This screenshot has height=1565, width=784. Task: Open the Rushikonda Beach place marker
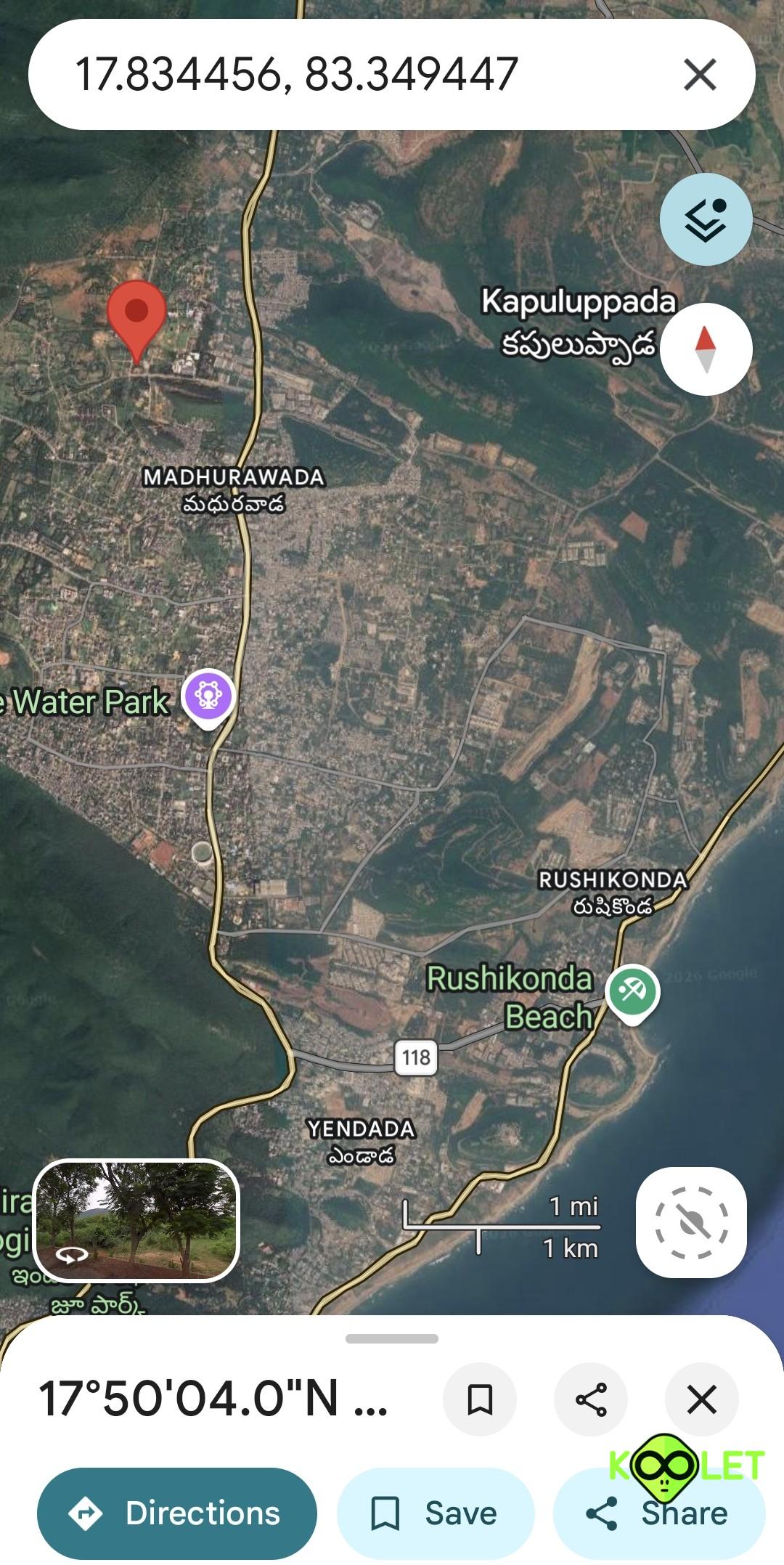tap(632, 993)
